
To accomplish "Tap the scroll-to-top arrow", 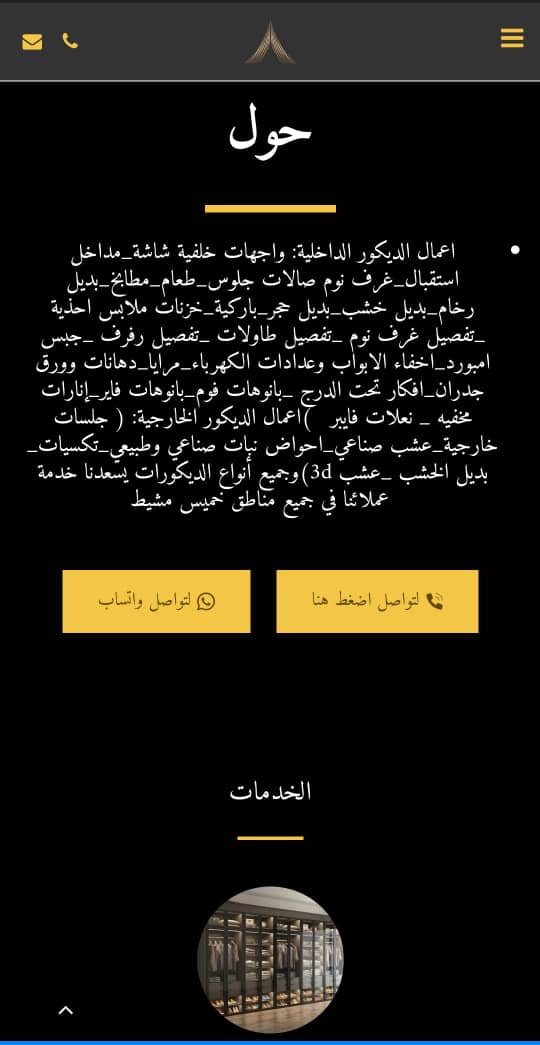I will click(x=65, y=1010).
